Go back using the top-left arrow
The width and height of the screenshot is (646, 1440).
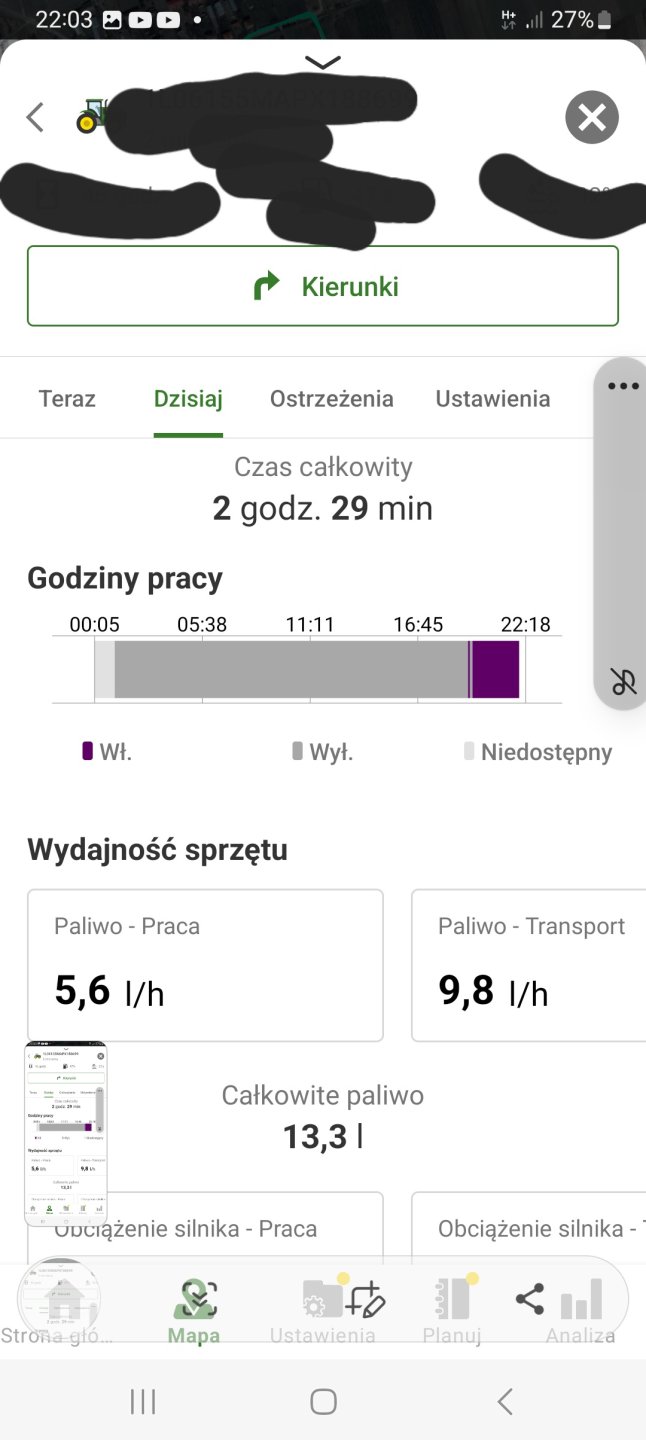[x=35, y=118]
